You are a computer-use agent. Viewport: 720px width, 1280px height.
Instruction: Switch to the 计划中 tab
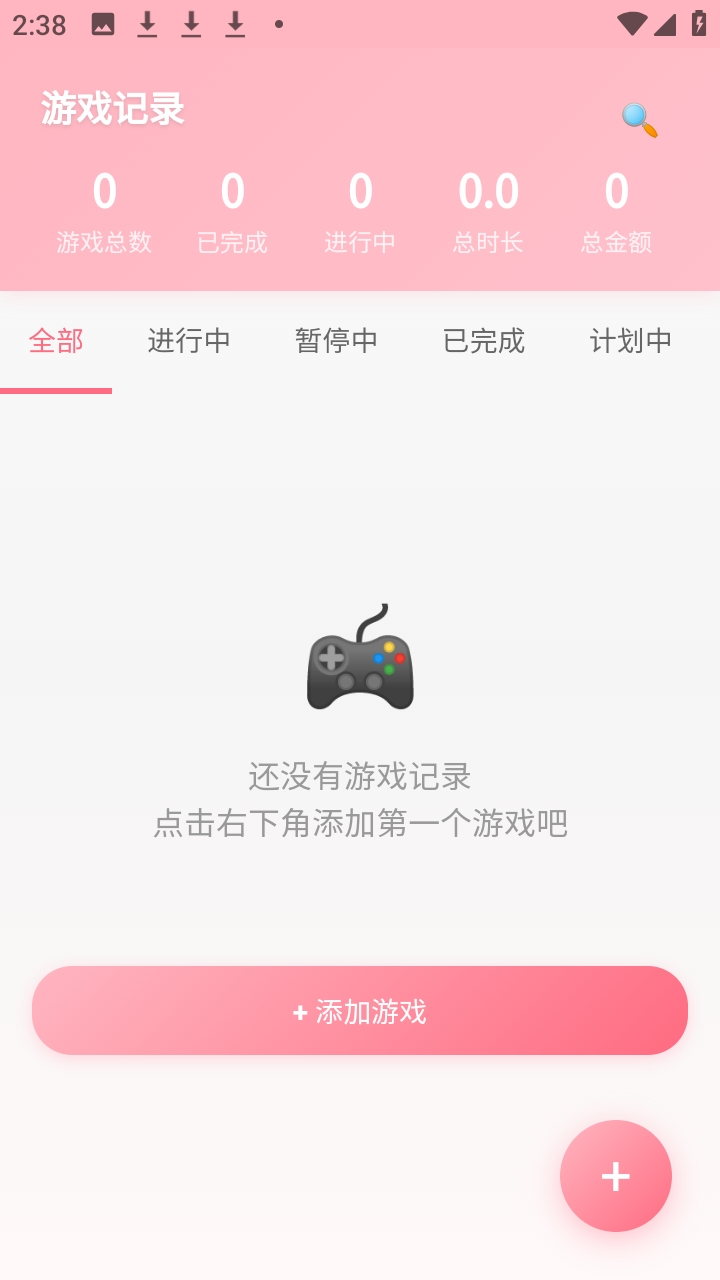[631, 341]
